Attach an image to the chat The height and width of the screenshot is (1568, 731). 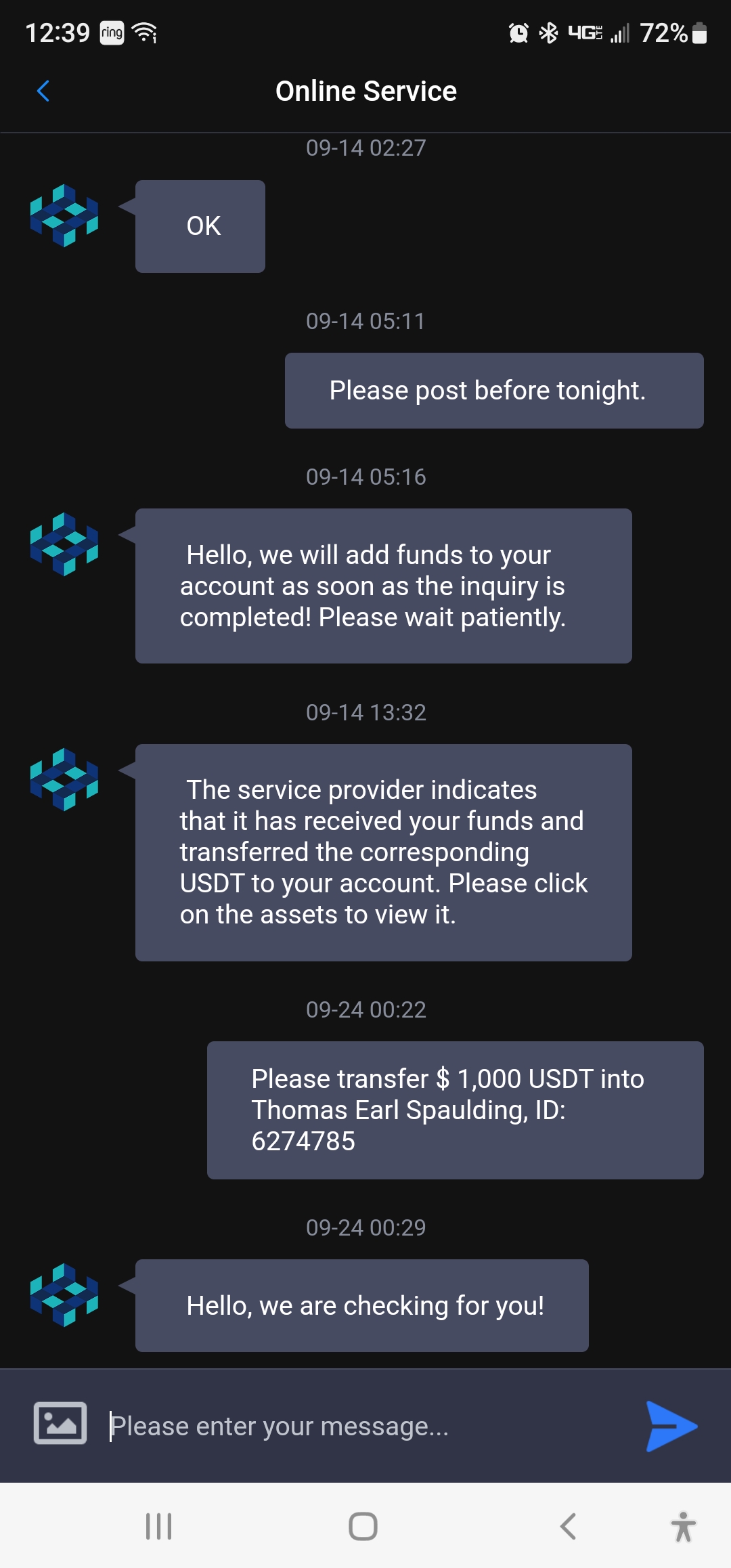(x=60, y=1423)
